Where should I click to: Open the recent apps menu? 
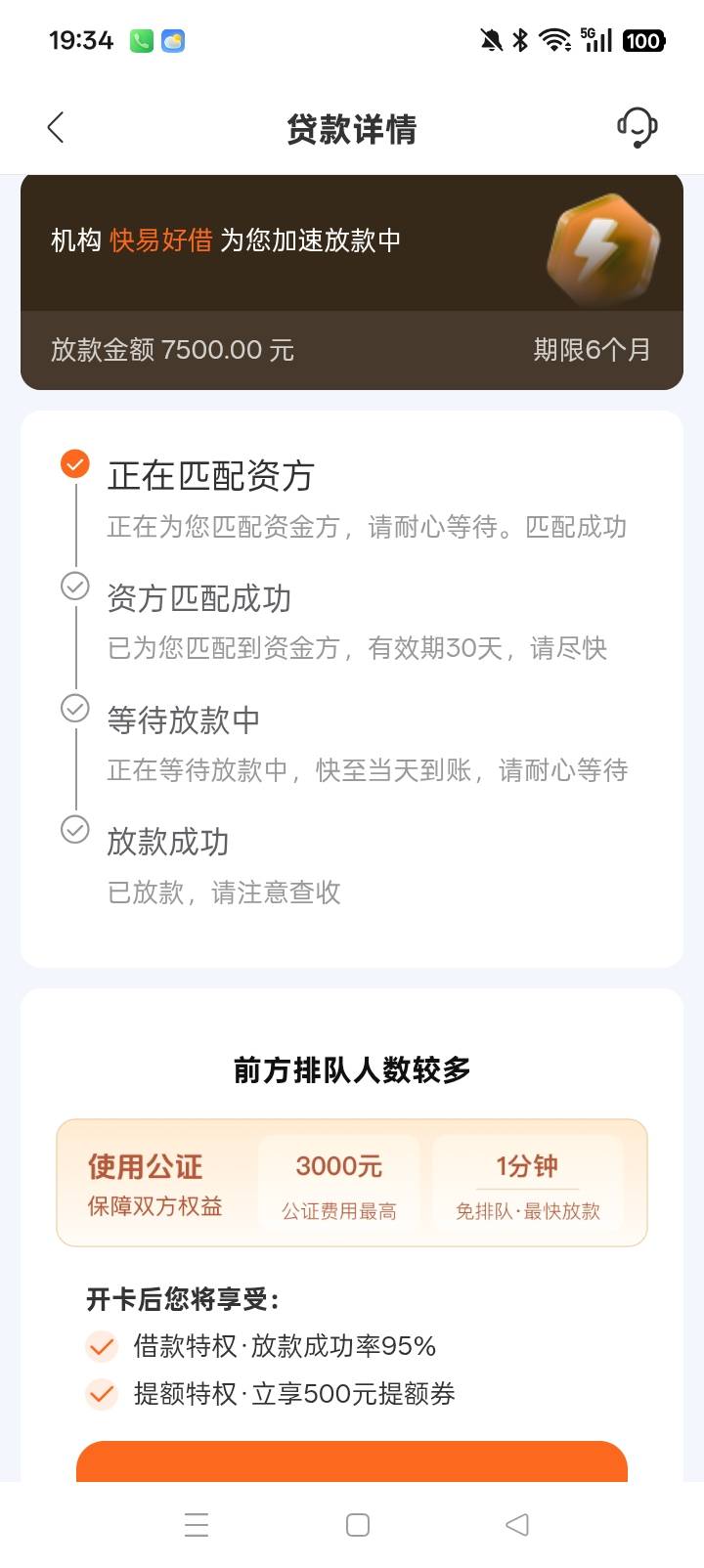pos(197,1525)
